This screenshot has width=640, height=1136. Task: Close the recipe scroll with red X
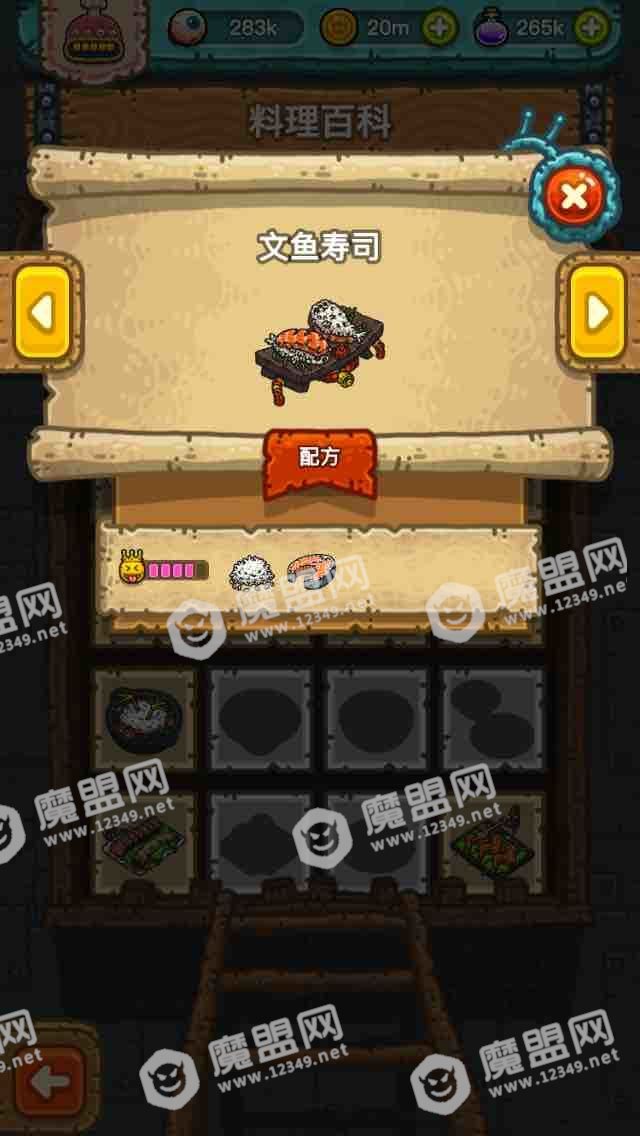[574, 197]
